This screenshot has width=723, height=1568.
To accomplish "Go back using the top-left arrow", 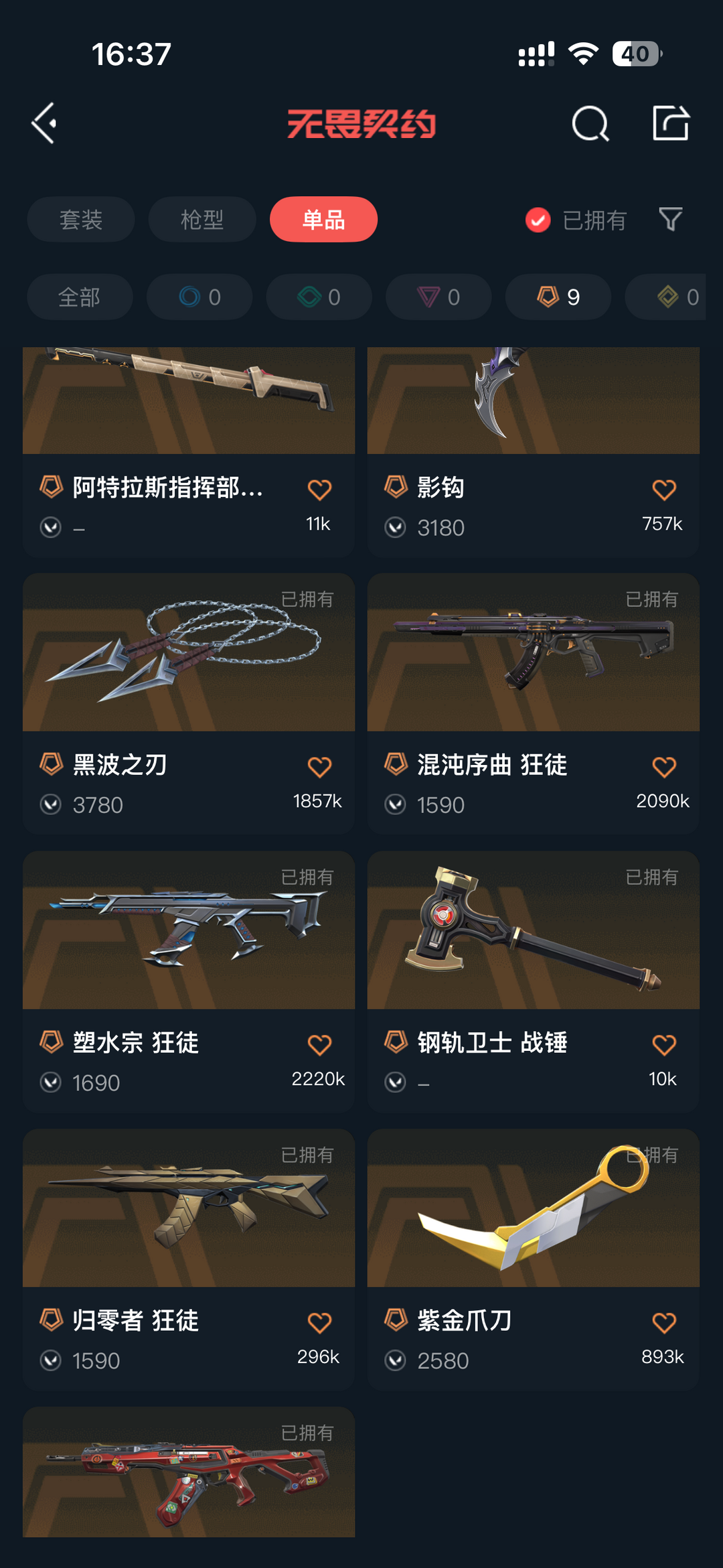I will [44, 123].
